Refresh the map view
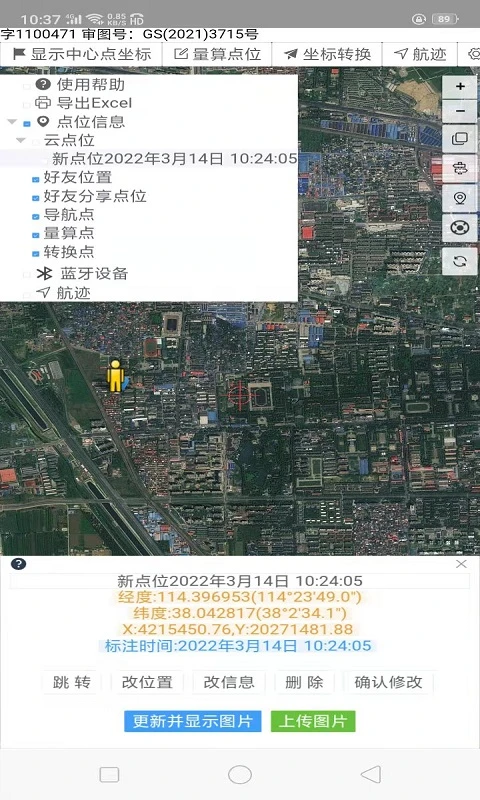This screenshot has height=800, width=480. (460, 262)
